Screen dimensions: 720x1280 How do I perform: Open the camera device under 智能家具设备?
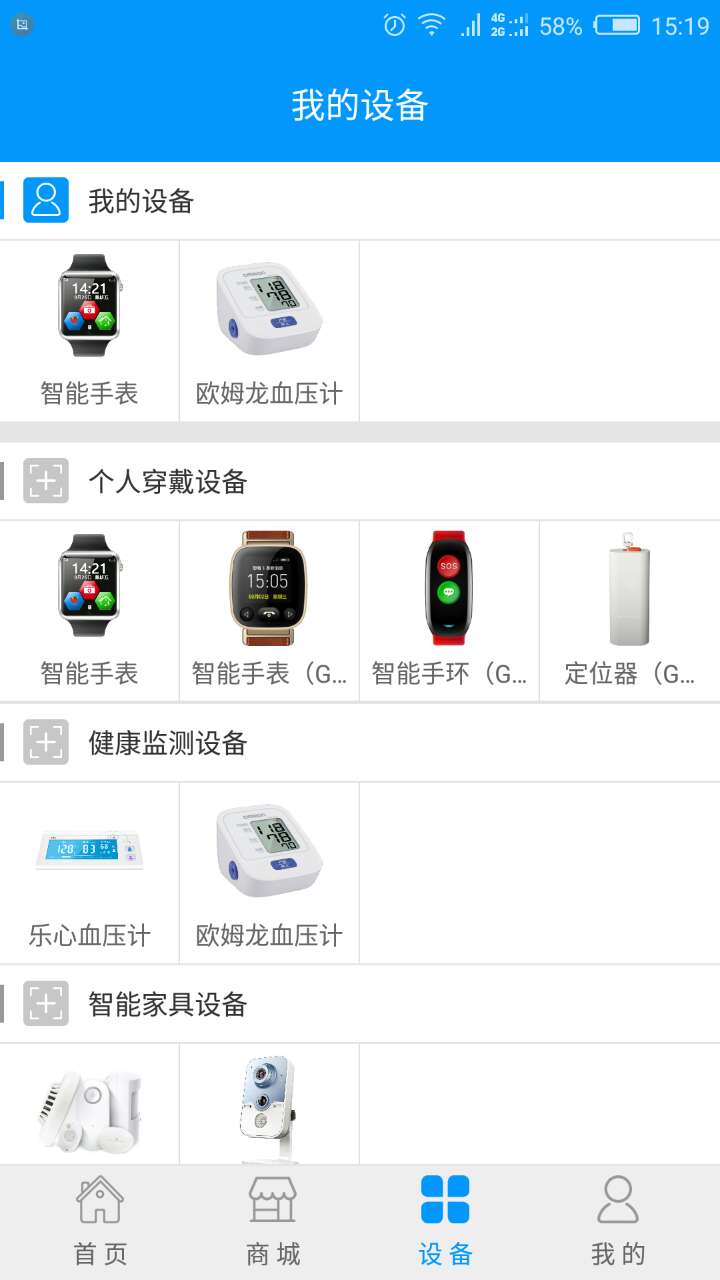269,1105
